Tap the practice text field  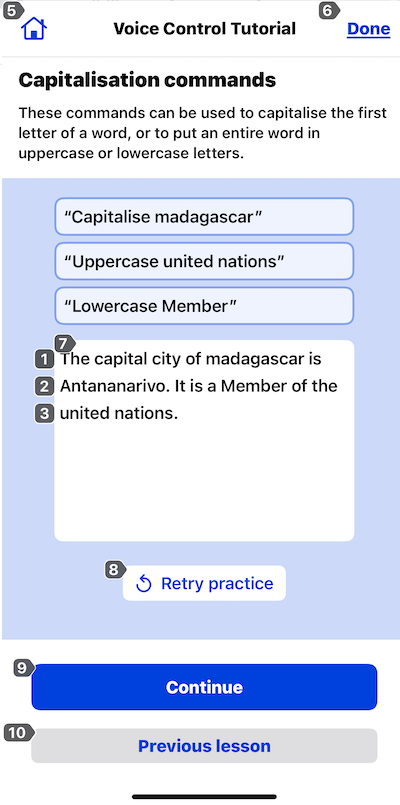[x=204, y=440]
